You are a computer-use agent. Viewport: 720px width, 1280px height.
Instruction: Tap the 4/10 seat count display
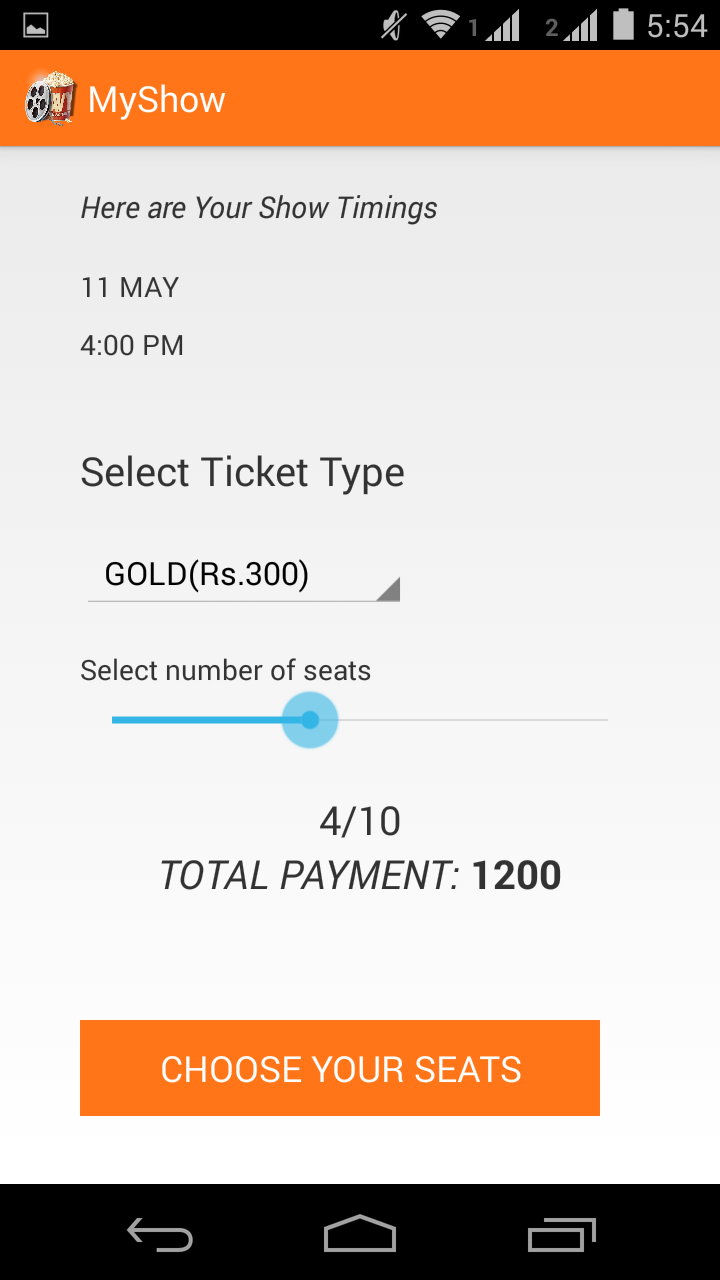tap(360, 820)
